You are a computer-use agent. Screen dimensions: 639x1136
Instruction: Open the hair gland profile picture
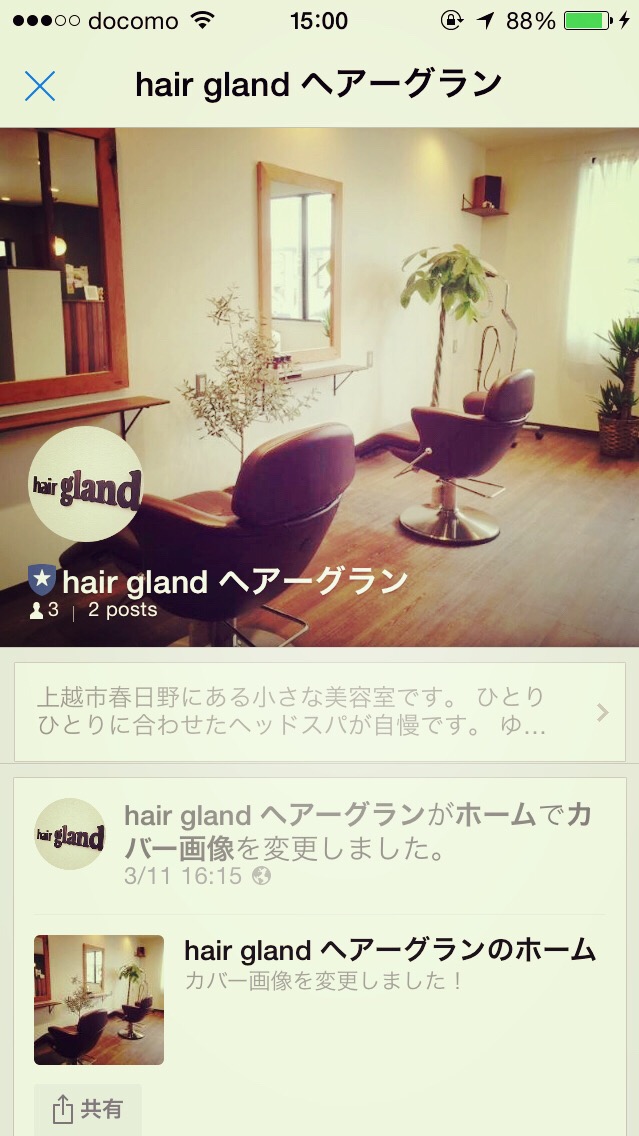tap(85, 485)
